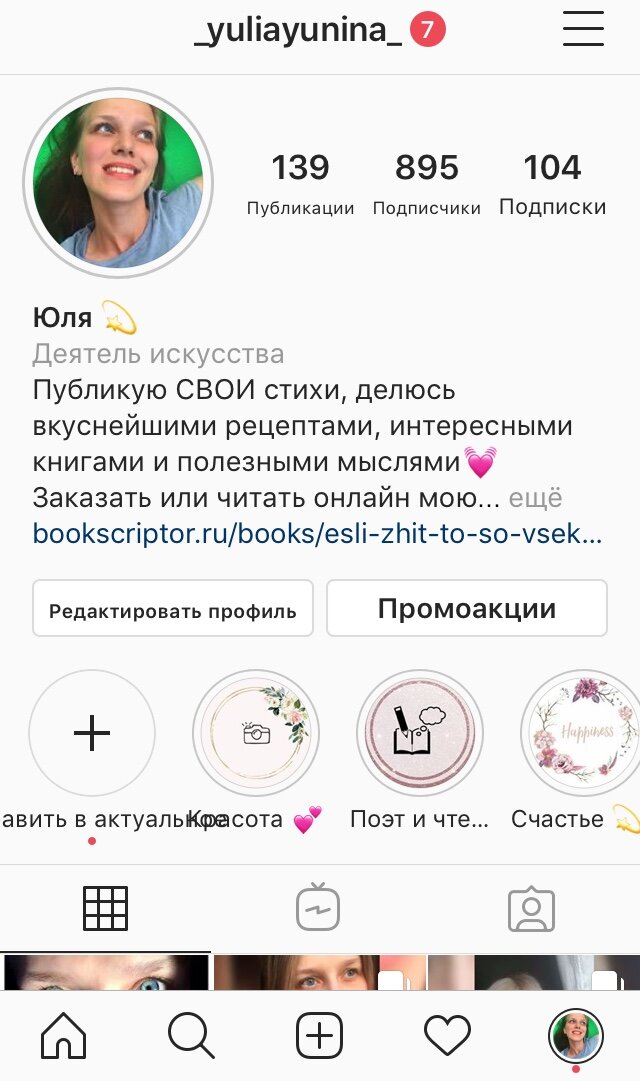Screen dimensions: 640x1081
Task: Switch to the tagged photos tab
Action: click(x=531, y=909)
